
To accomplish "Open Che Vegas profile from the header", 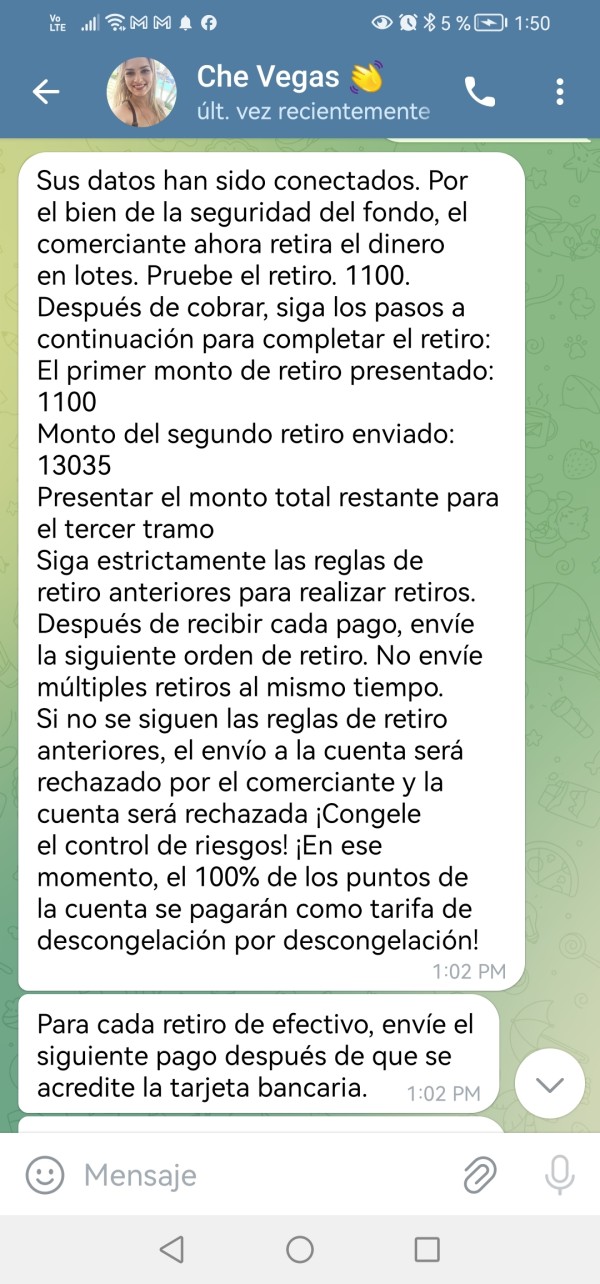I will click(268, 92).
